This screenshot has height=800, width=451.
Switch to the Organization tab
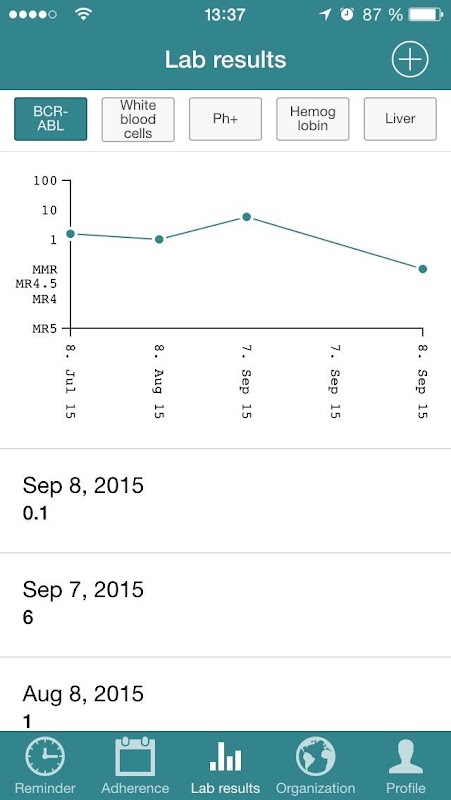point(315,765)
